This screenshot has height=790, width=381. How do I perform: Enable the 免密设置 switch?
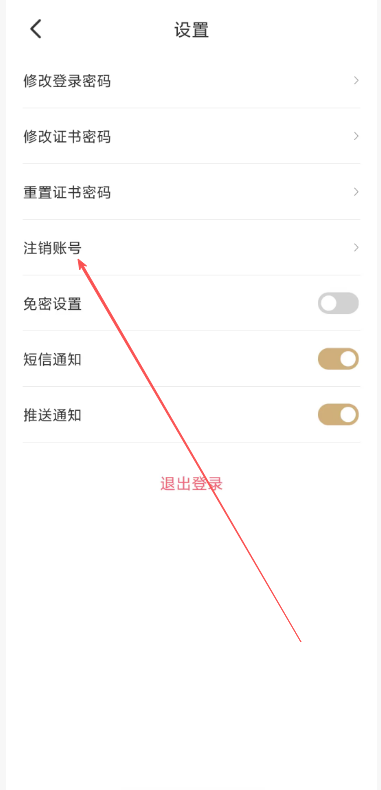click(x=338, y=303)
